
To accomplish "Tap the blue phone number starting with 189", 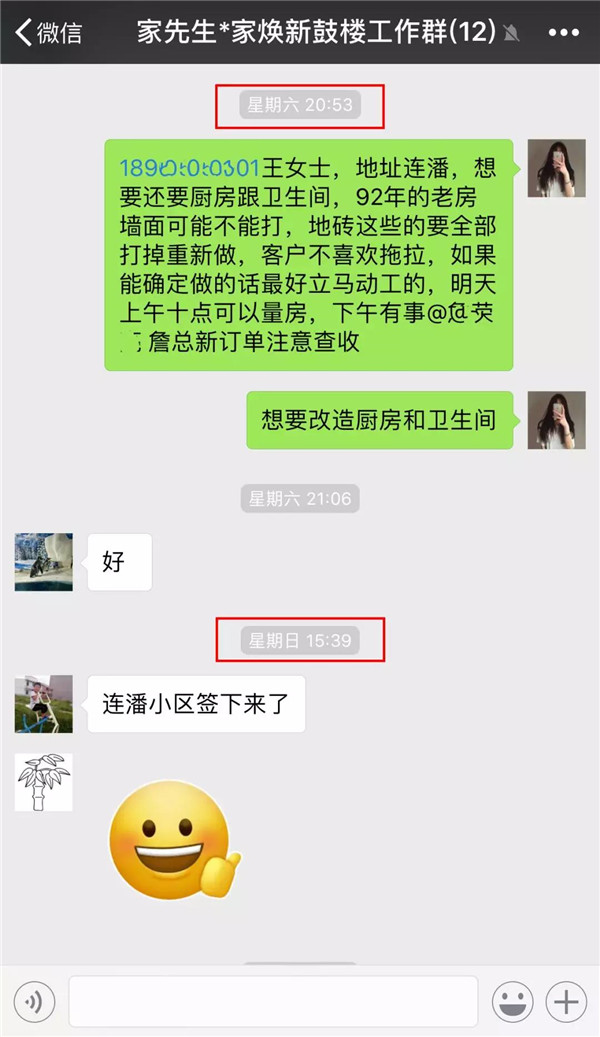I will pyautogui.click(x=190, y=166).
